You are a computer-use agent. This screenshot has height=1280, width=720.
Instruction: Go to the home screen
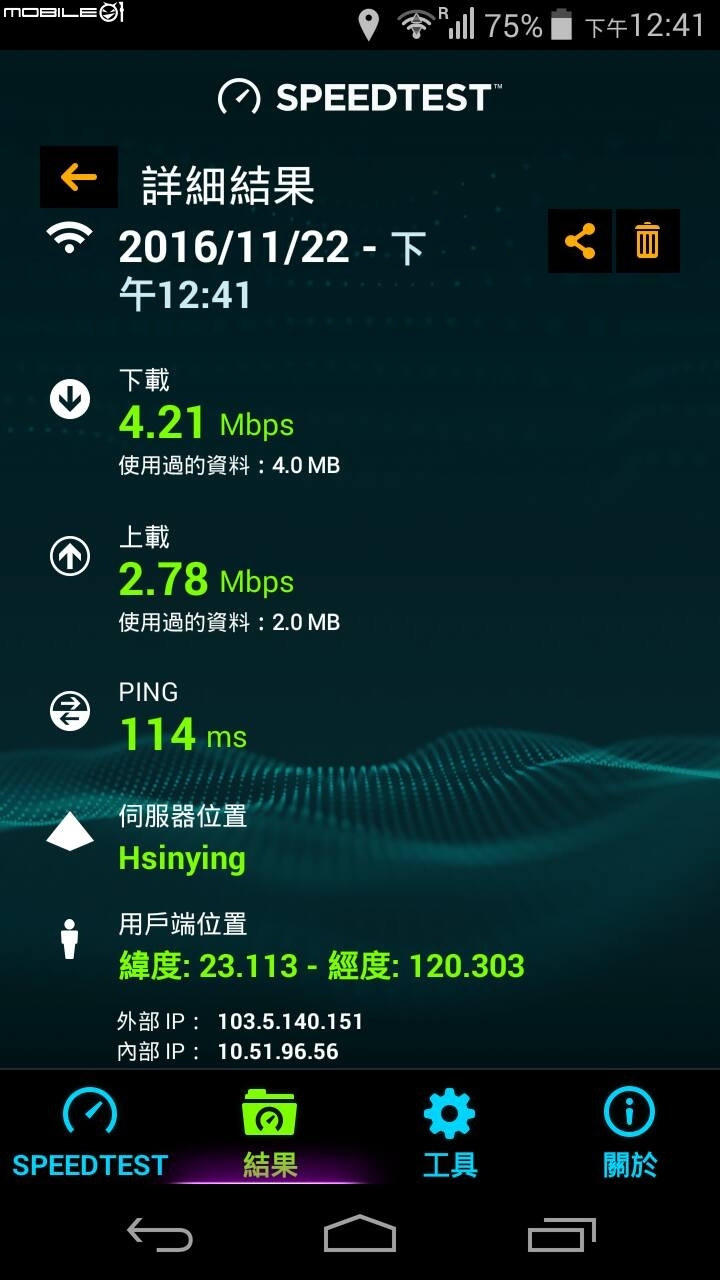(360, 1234)
